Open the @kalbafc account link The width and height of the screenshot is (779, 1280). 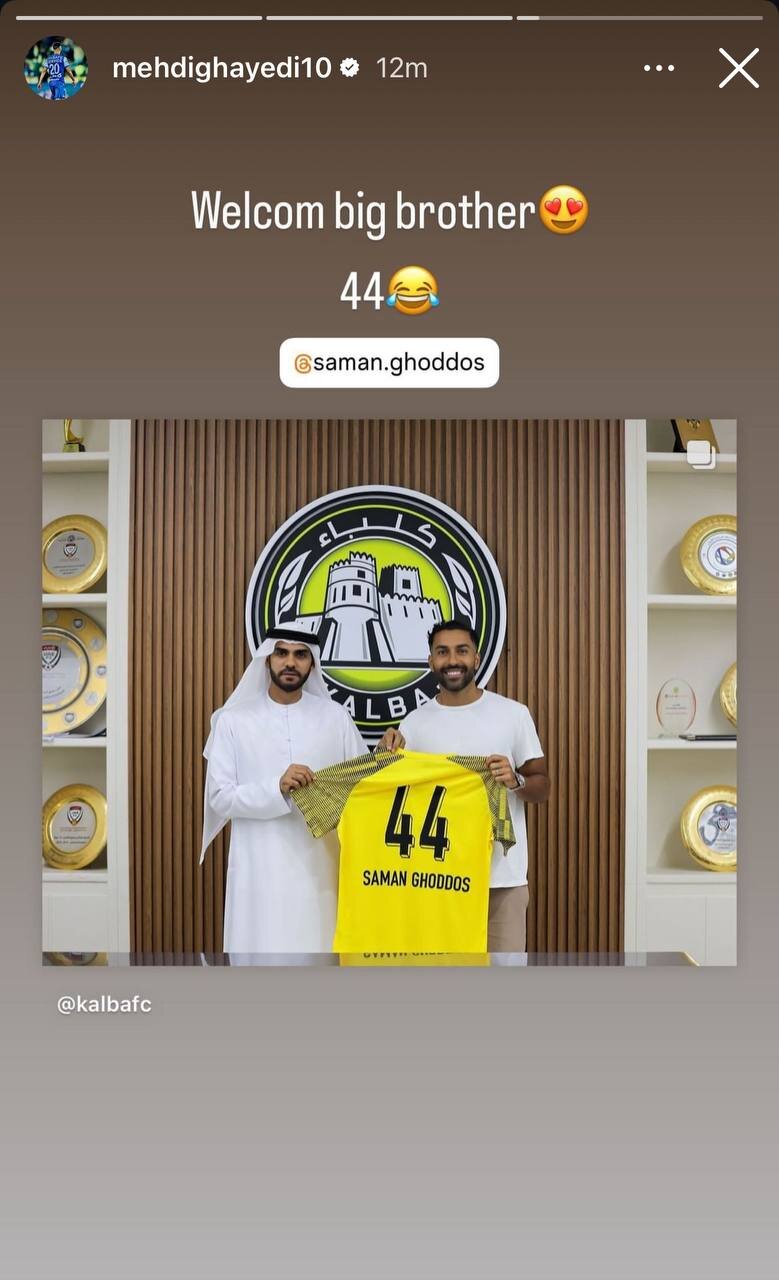pyautogui.click(x=104, y=1005)
